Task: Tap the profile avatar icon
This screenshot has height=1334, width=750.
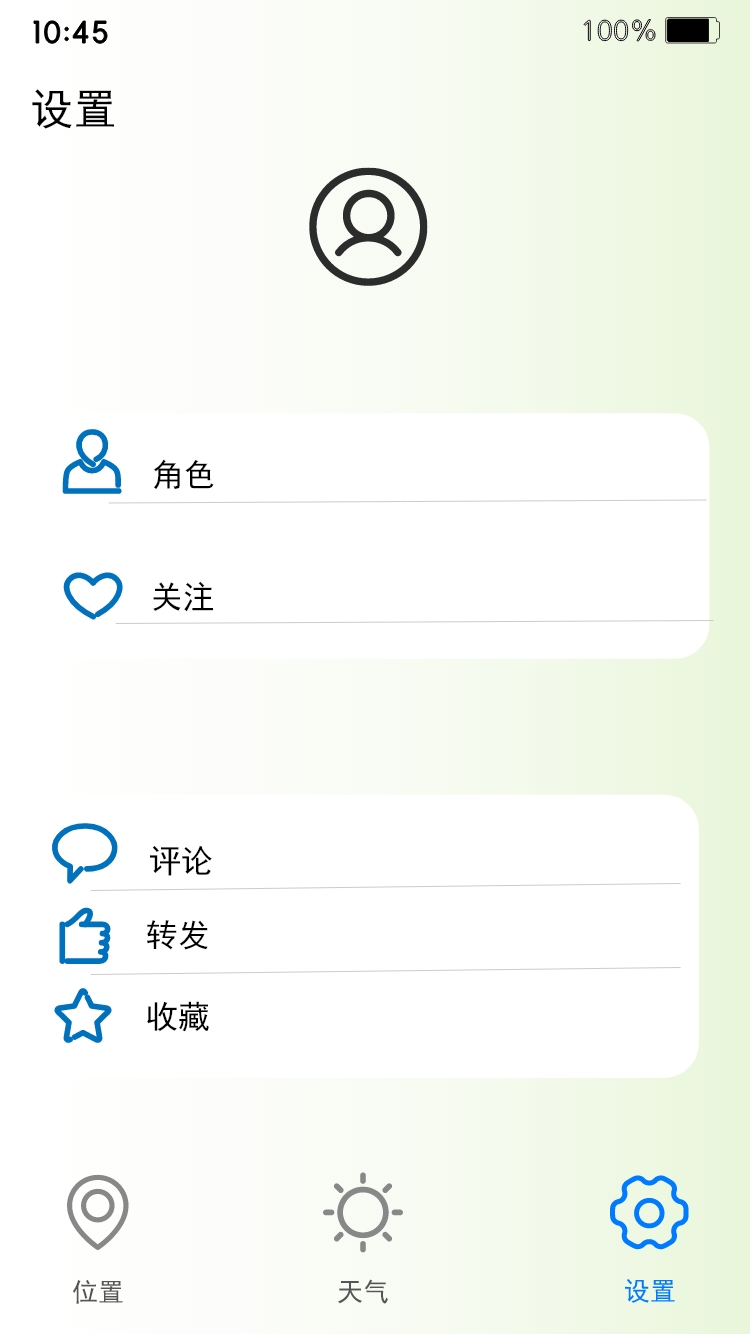Action: click(368, 227)
